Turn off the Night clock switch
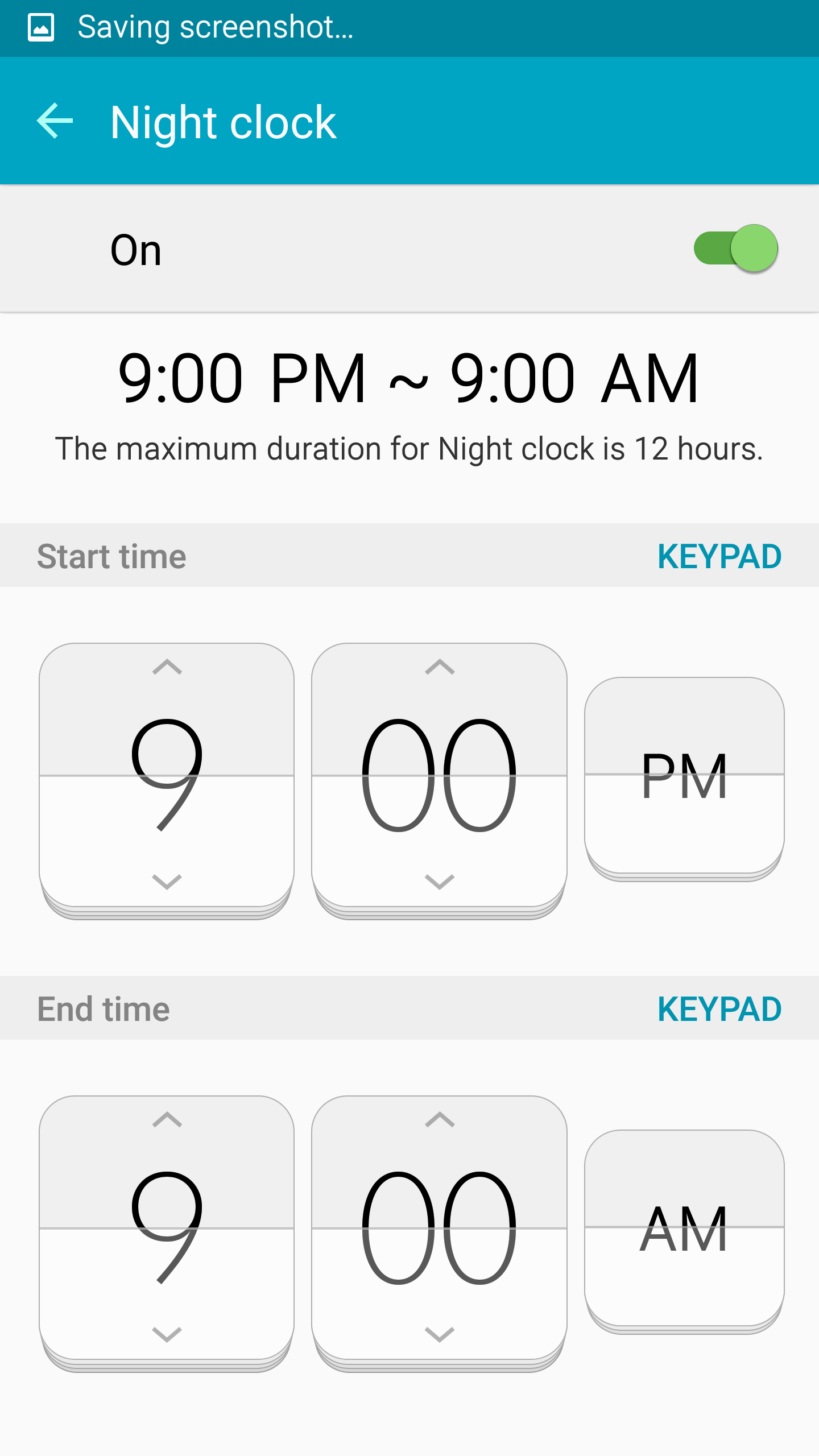The image size is (819, 1456). (x=735, y=249)
